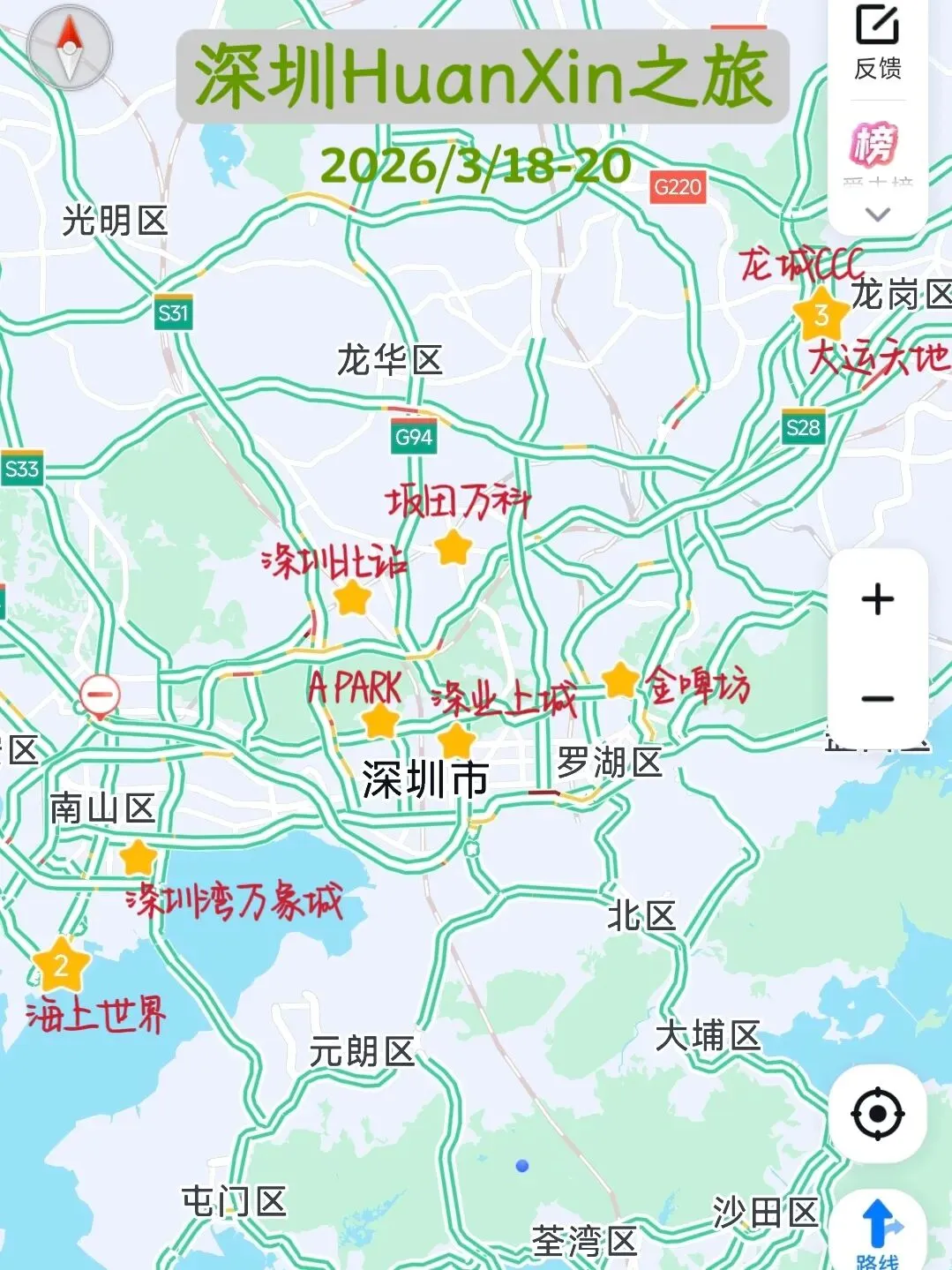
Task: Center the map on my location
Action: click(x=878, y=1113)
